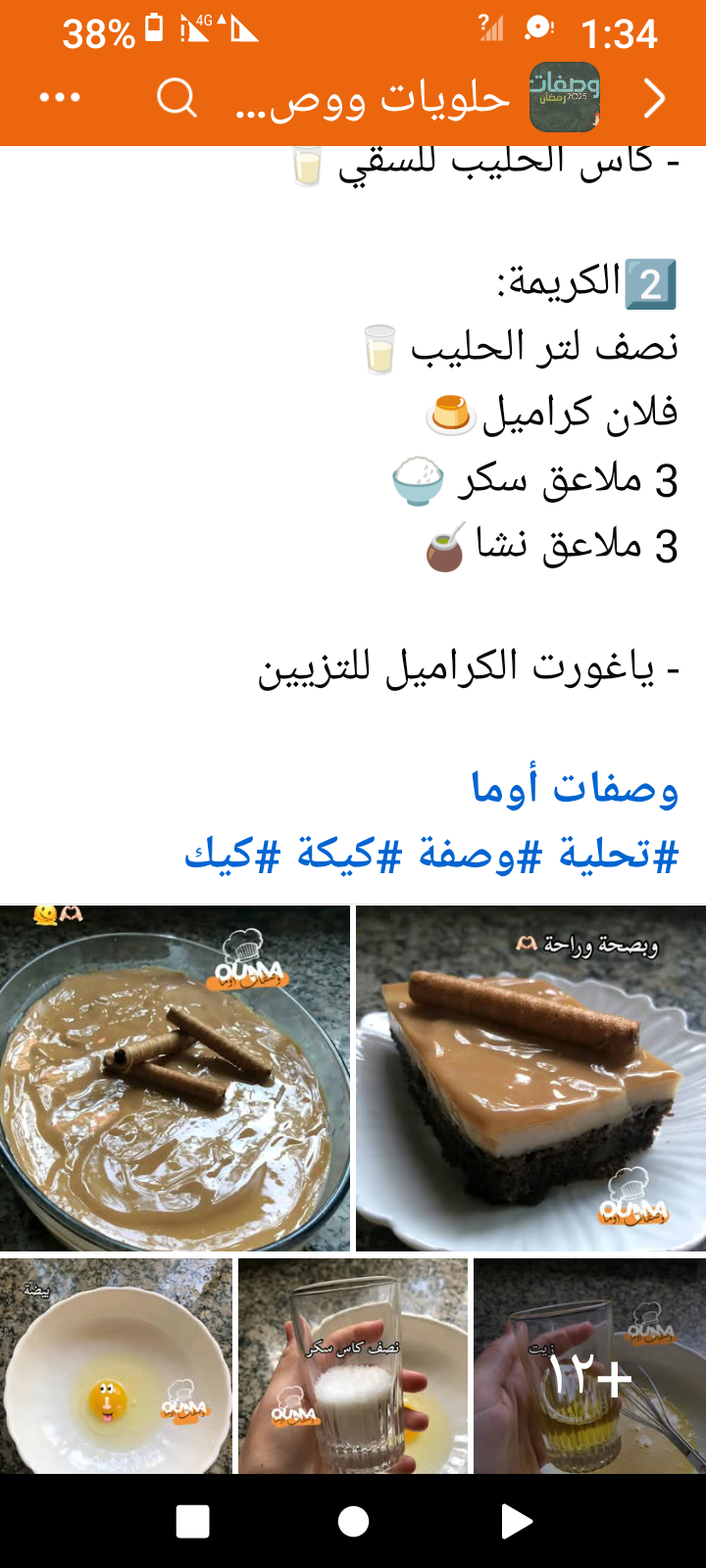This screenshot has width=706, height=1568.
Task: Open the hashtag #كيك
Action: point(232,855)
